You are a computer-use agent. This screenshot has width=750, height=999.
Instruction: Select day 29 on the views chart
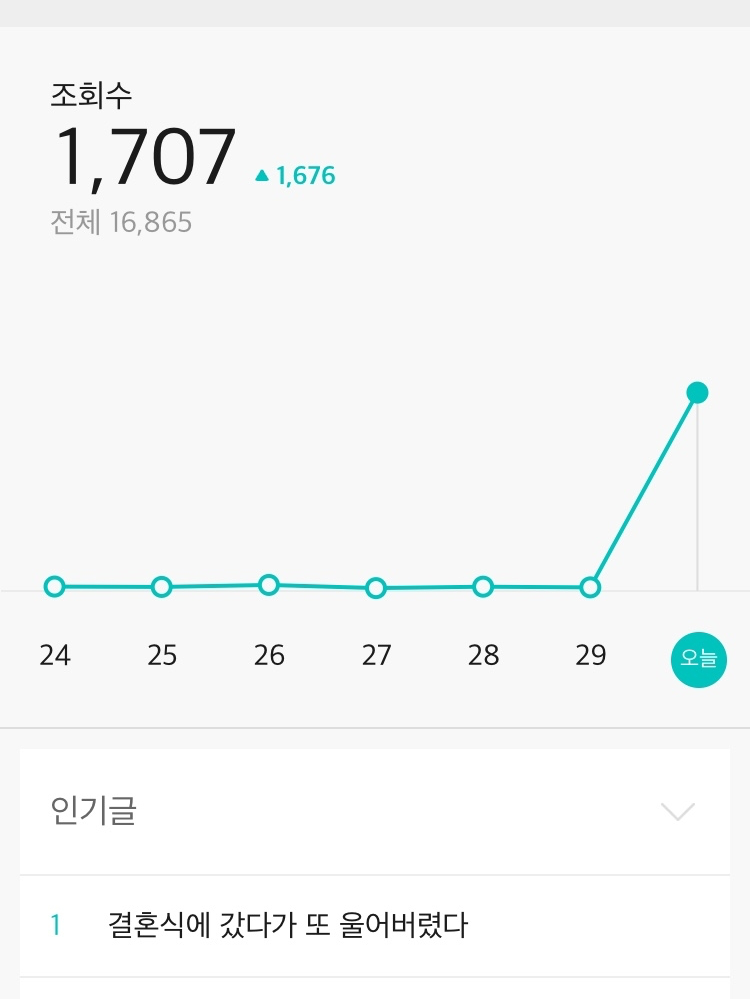click(x=590, y=655)
